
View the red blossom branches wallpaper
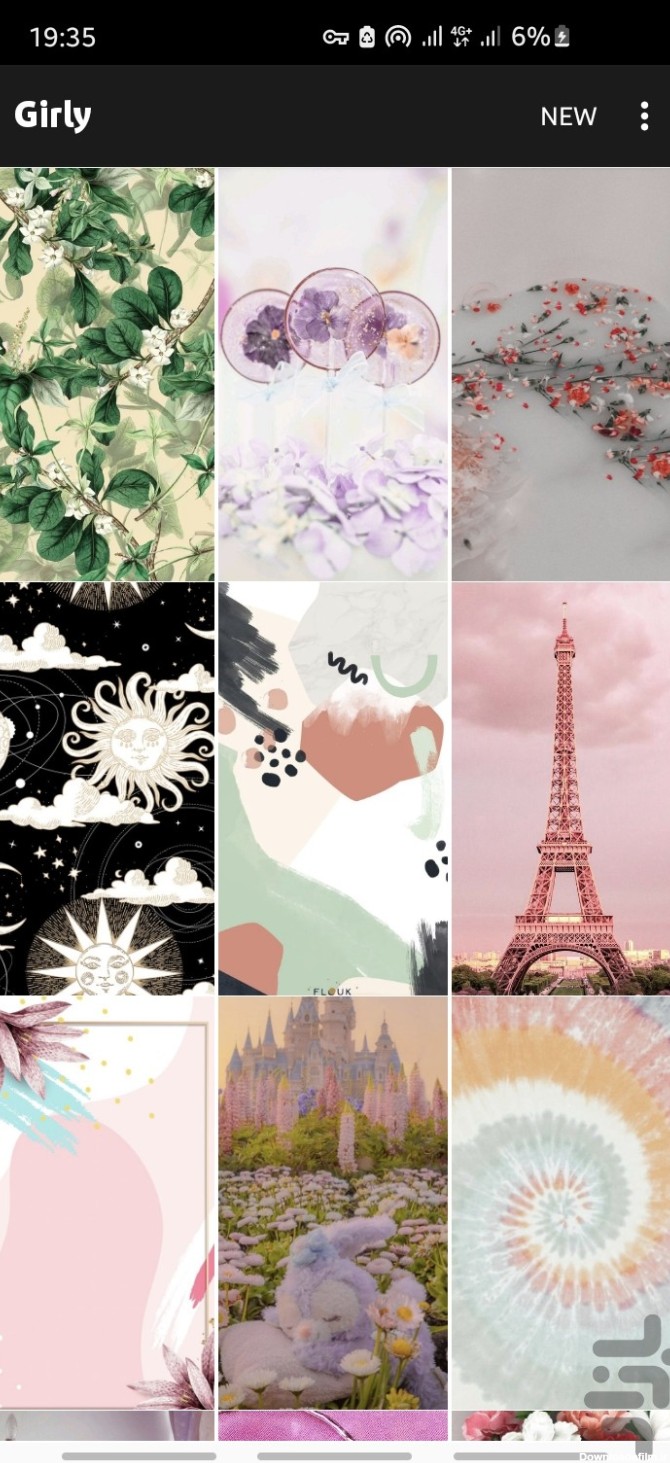click(x=561, y=374)
